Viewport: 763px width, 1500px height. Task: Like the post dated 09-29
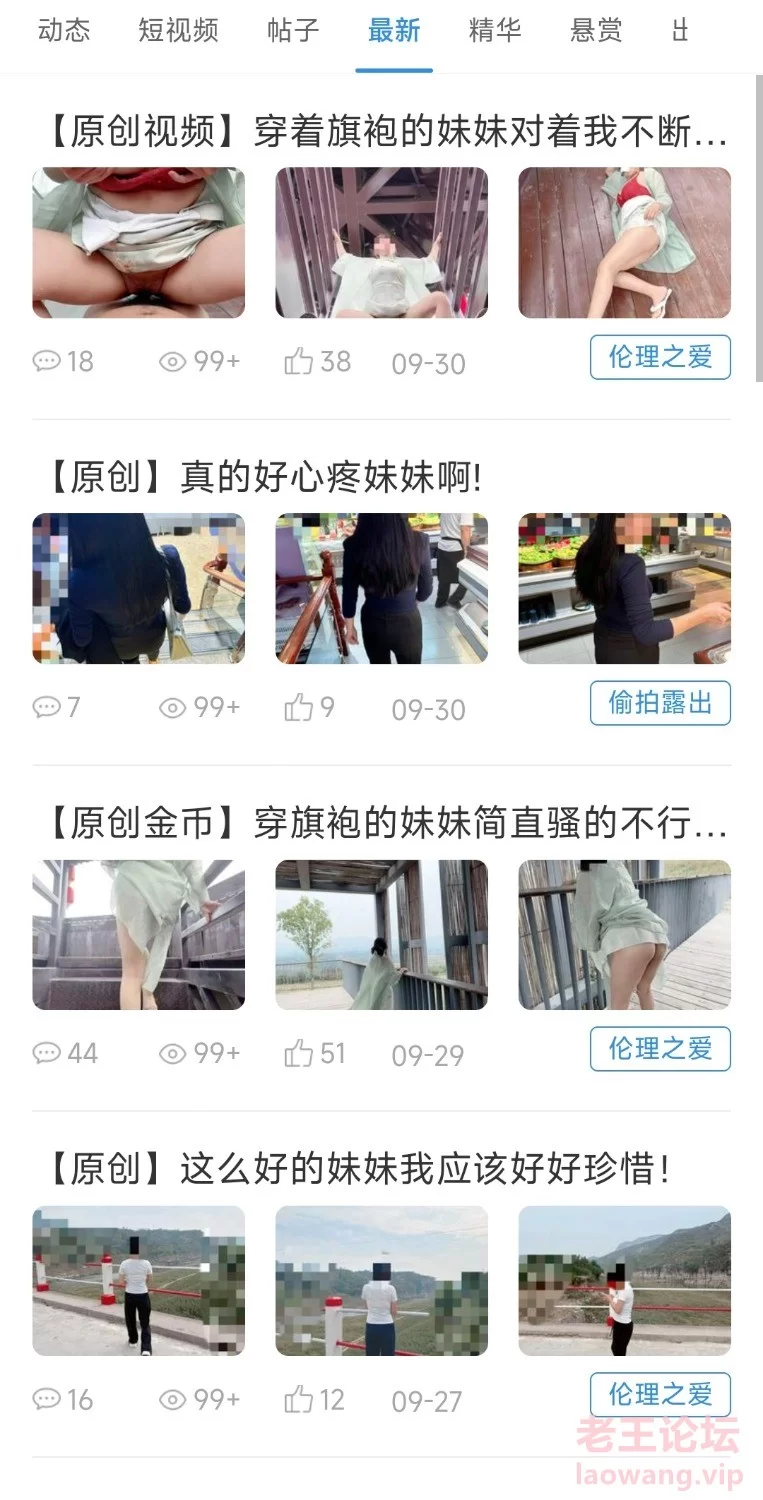point(314,1054)
